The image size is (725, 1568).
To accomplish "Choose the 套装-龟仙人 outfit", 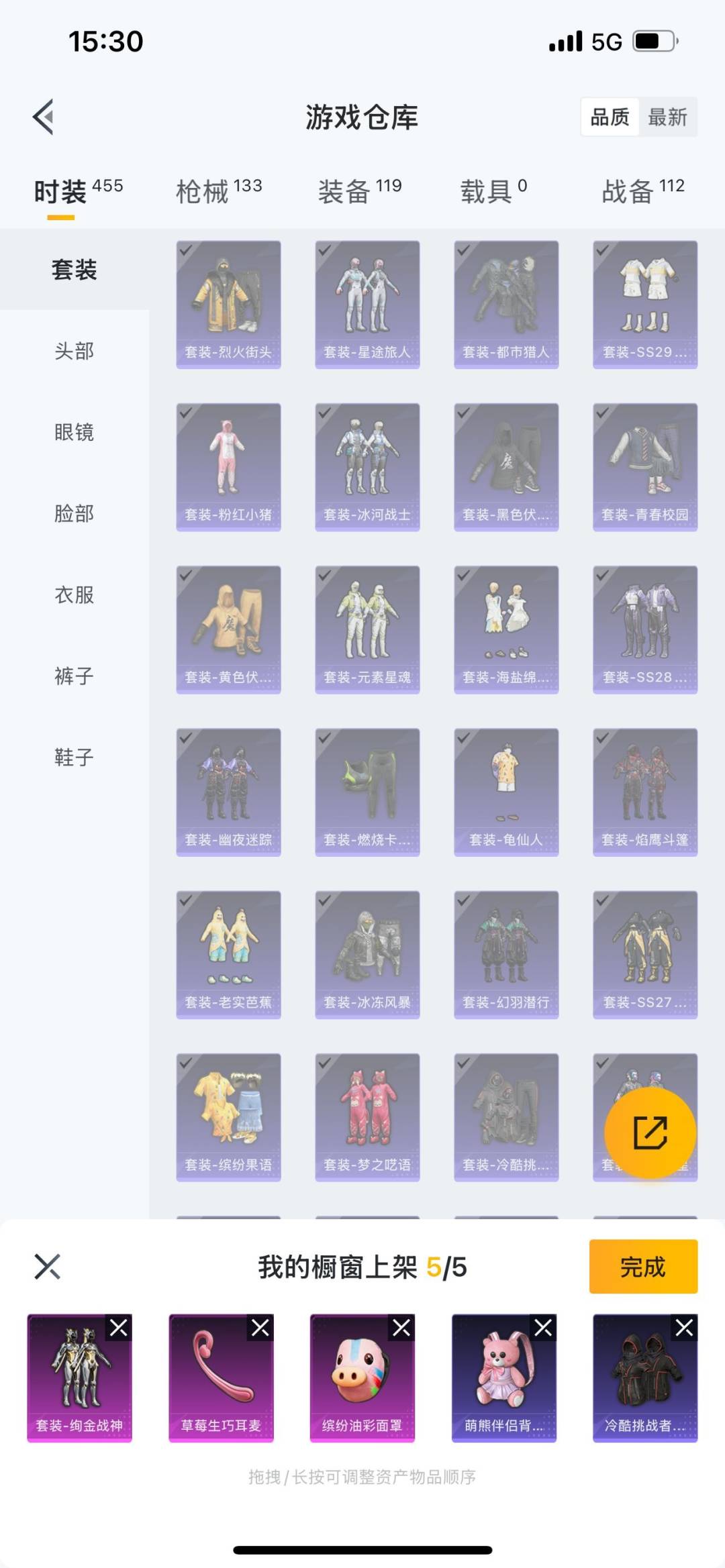I will (506, 792).
